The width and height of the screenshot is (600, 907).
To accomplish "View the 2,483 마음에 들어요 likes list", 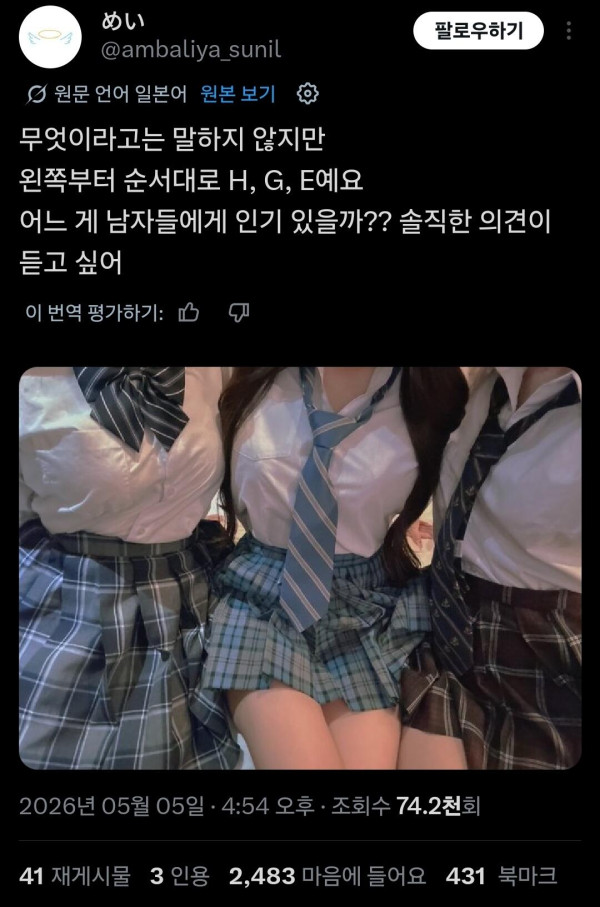I will point(327,876).
